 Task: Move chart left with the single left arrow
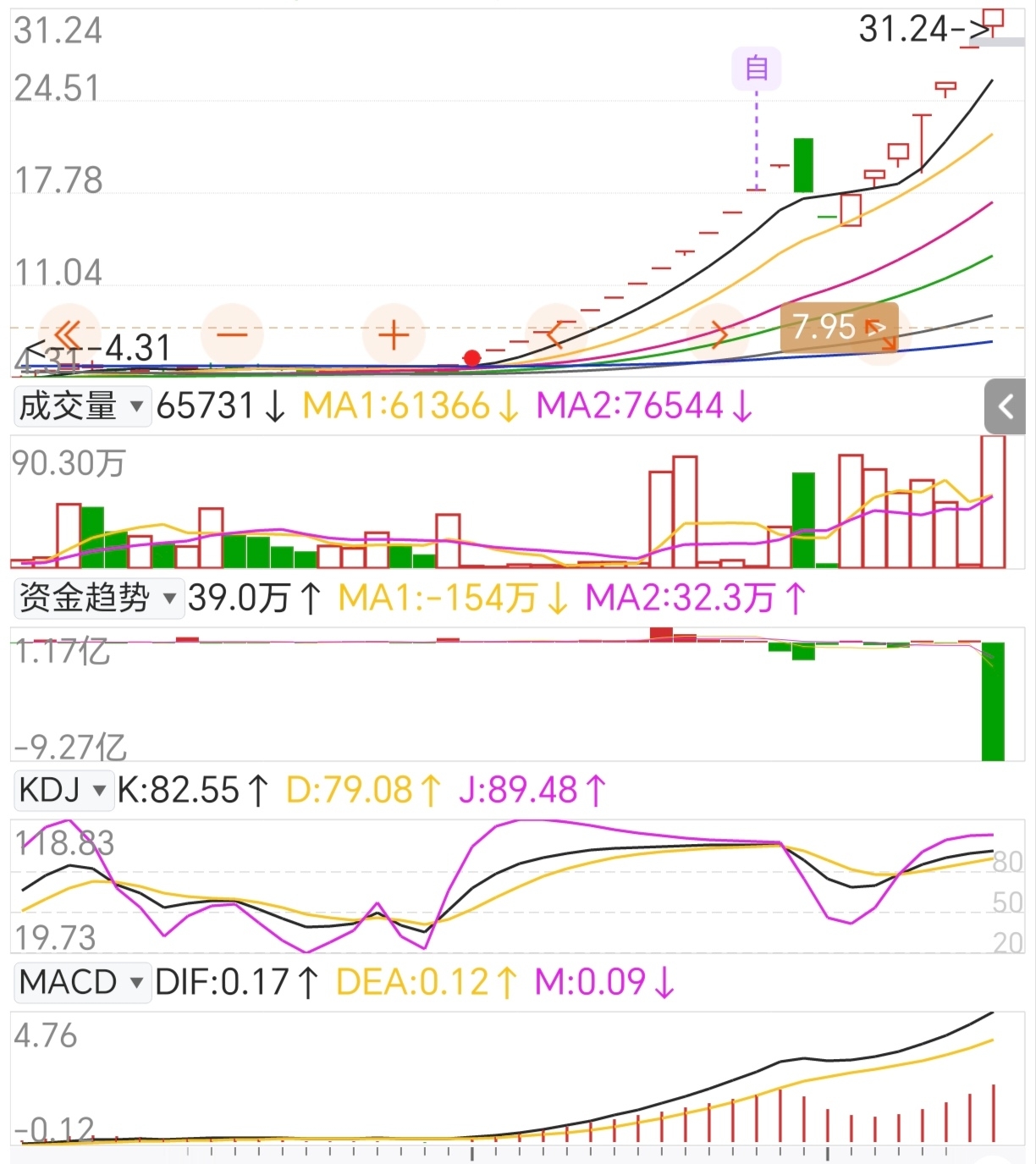point(555,334)
